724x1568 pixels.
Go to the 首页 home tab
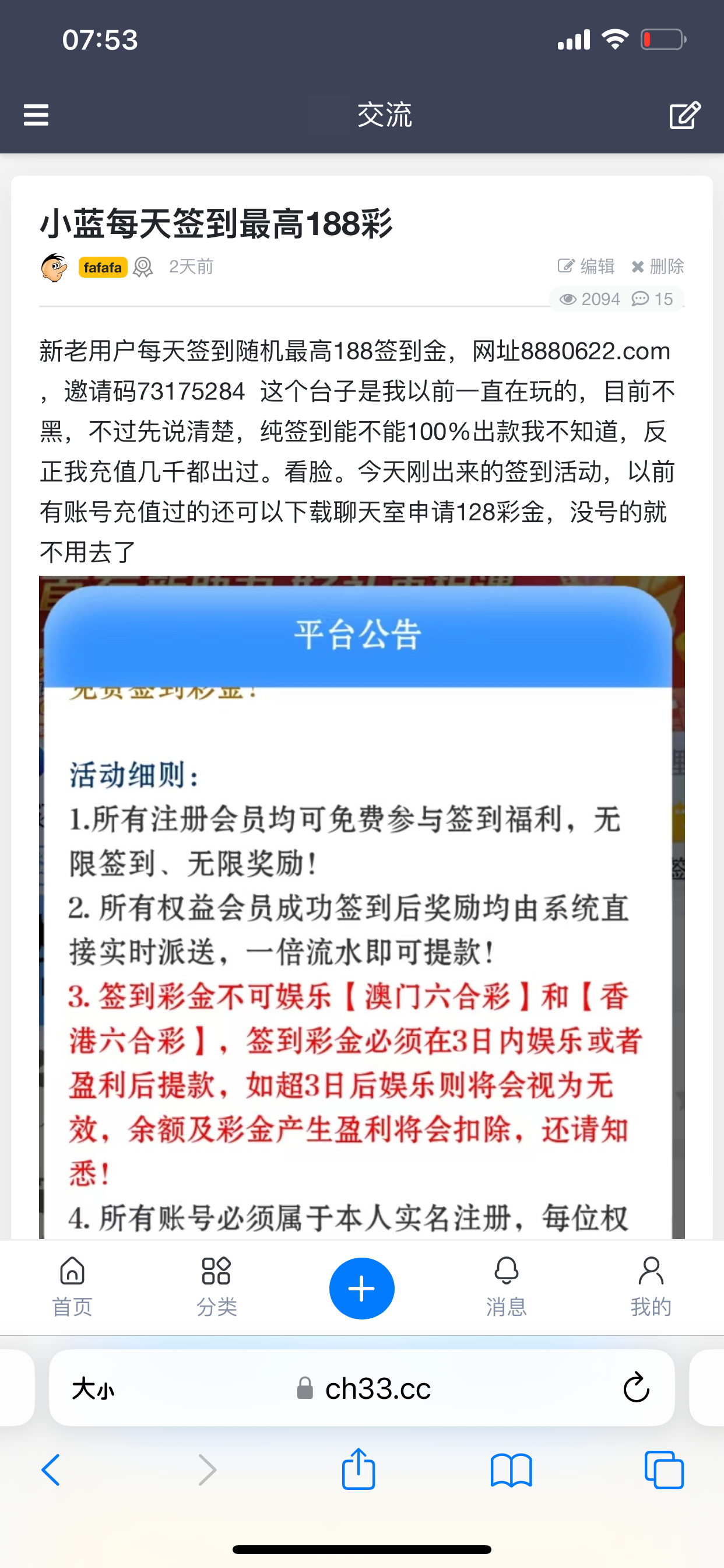tap(72, 1287)
